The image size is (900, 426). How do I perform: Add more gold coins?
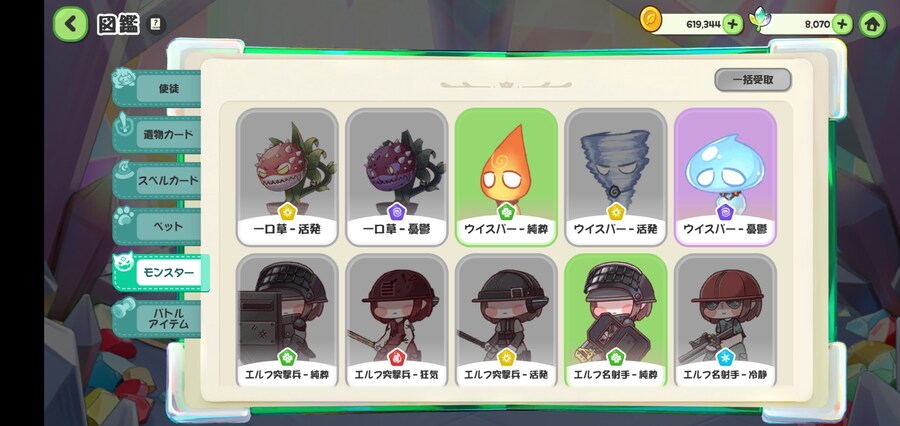(733, 23)
